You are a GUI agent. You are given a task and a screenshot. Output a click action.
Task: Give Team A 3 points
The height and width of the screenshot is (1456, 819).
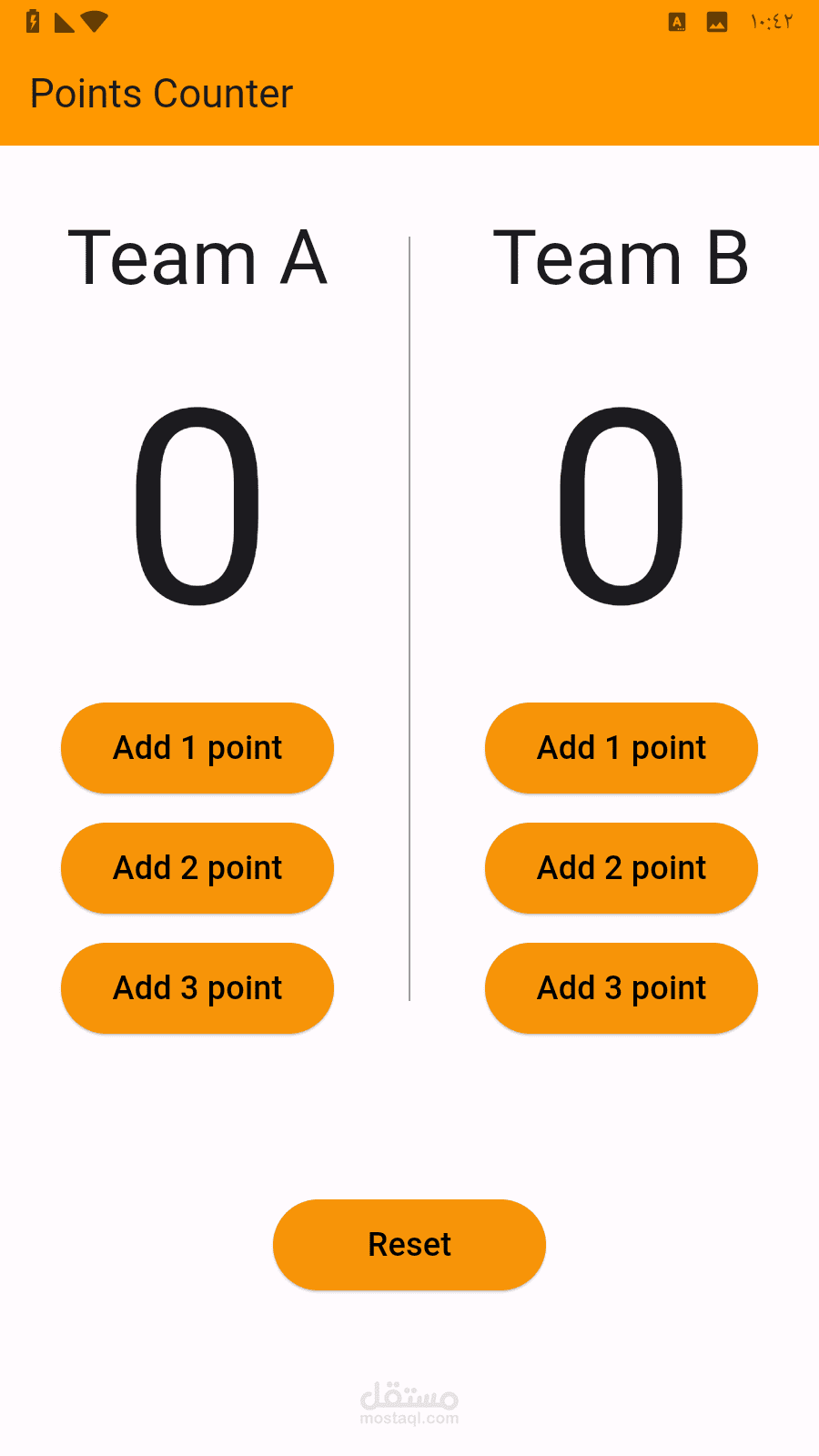point(197,988)
